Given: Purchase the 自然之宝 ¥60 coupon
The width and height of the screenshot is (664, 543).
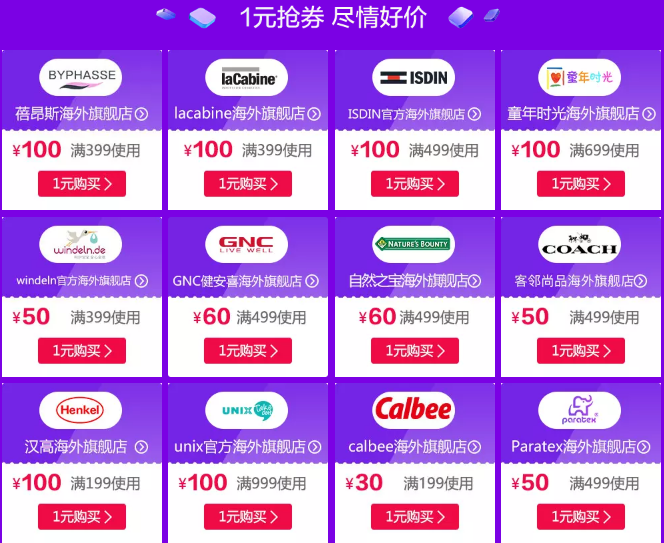Looking at the screenshot, I should (414, 351).
